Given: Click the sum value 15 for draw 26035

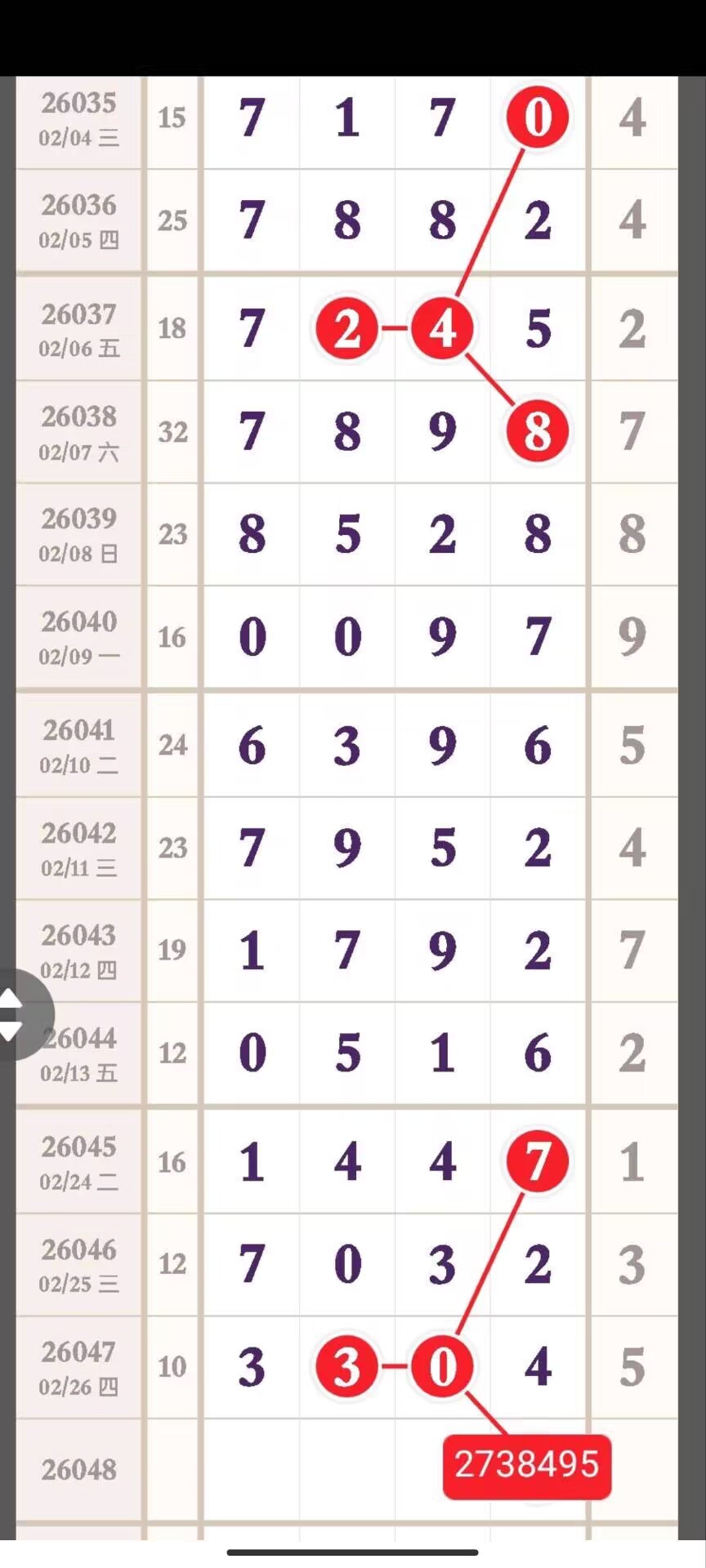Looking at the screenshot, I should tap(172, 119).
